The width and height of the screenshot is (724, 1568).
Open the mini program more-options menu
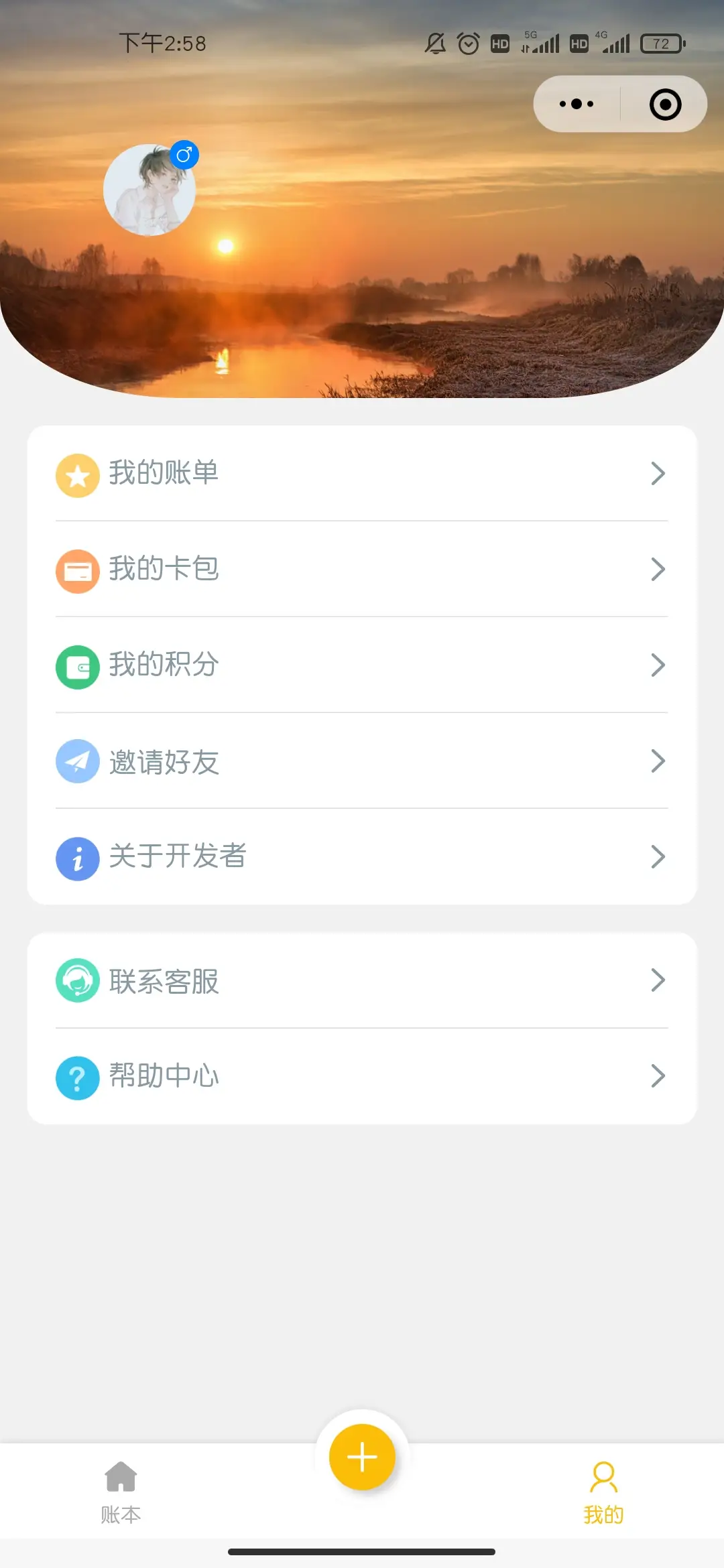577,104
